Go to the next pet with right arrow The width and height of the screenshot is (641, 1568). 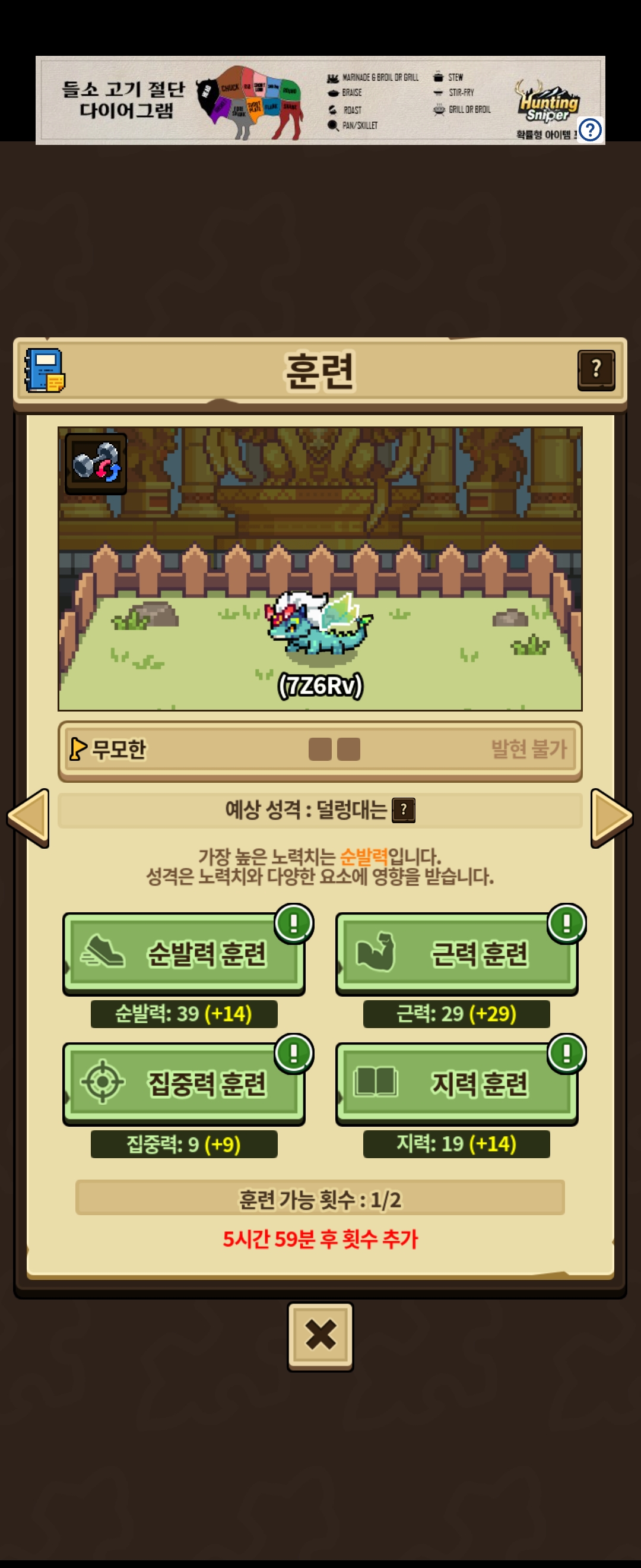tap(611, 817)
